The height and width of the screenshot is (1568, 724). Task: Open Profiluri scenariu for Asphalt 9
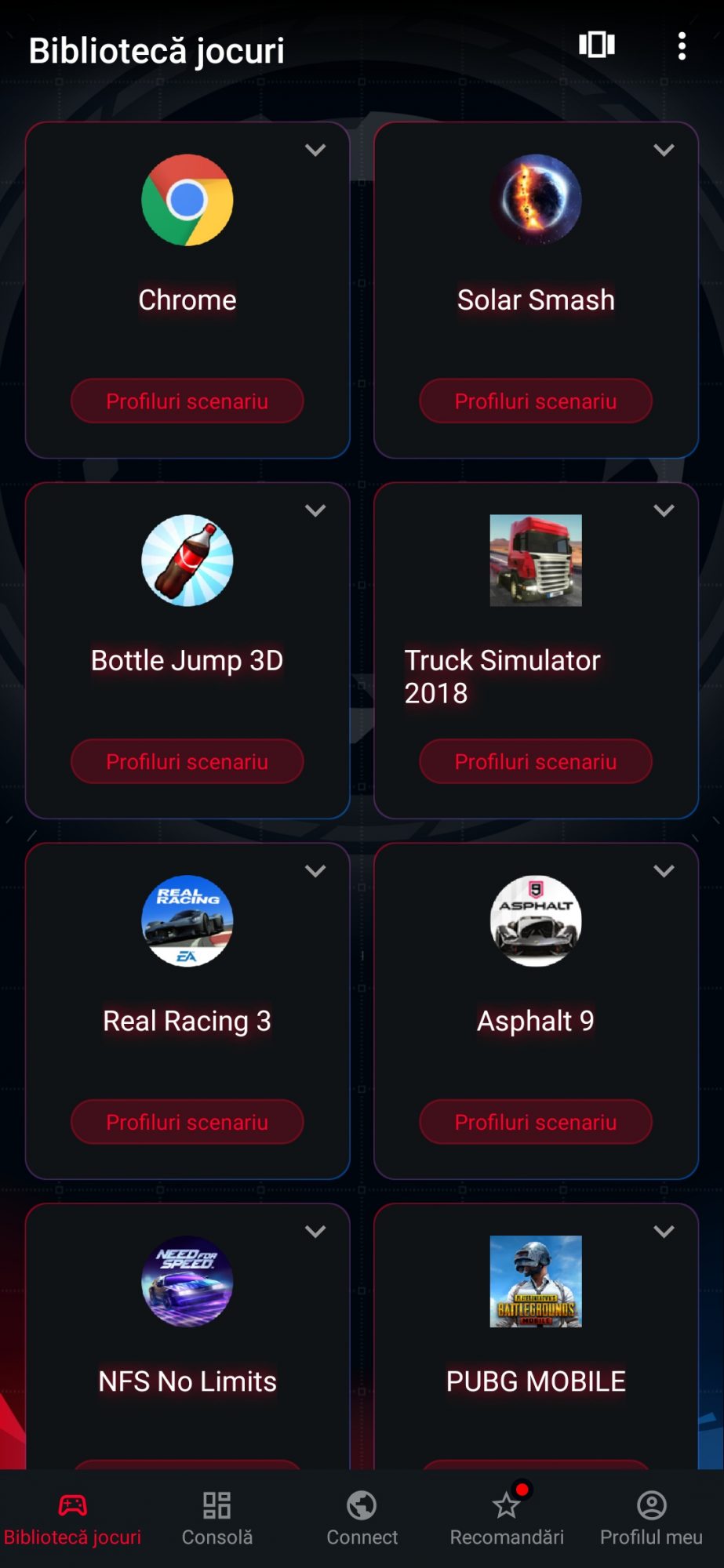pos(536,1123)
